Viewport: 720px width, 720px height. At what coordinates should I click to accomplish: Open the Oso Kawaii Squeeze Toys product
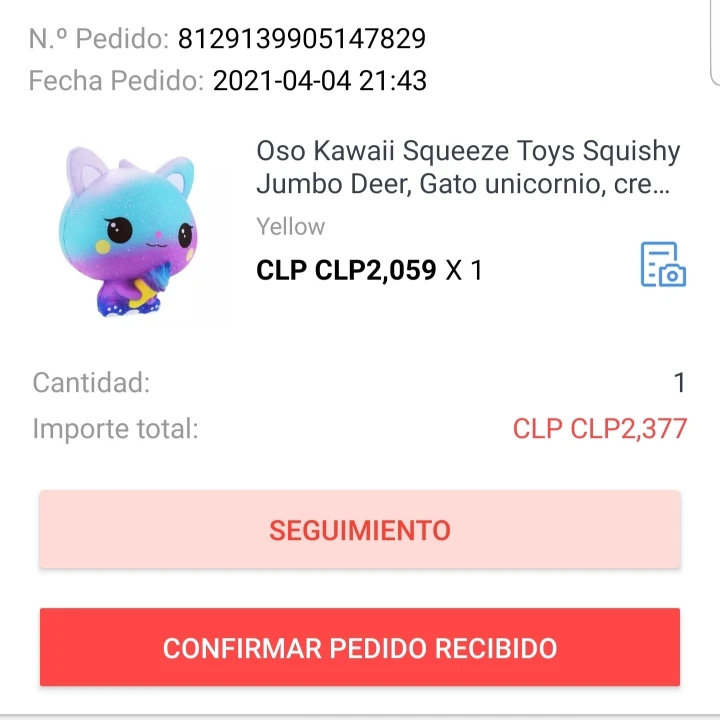pos(468,168)
